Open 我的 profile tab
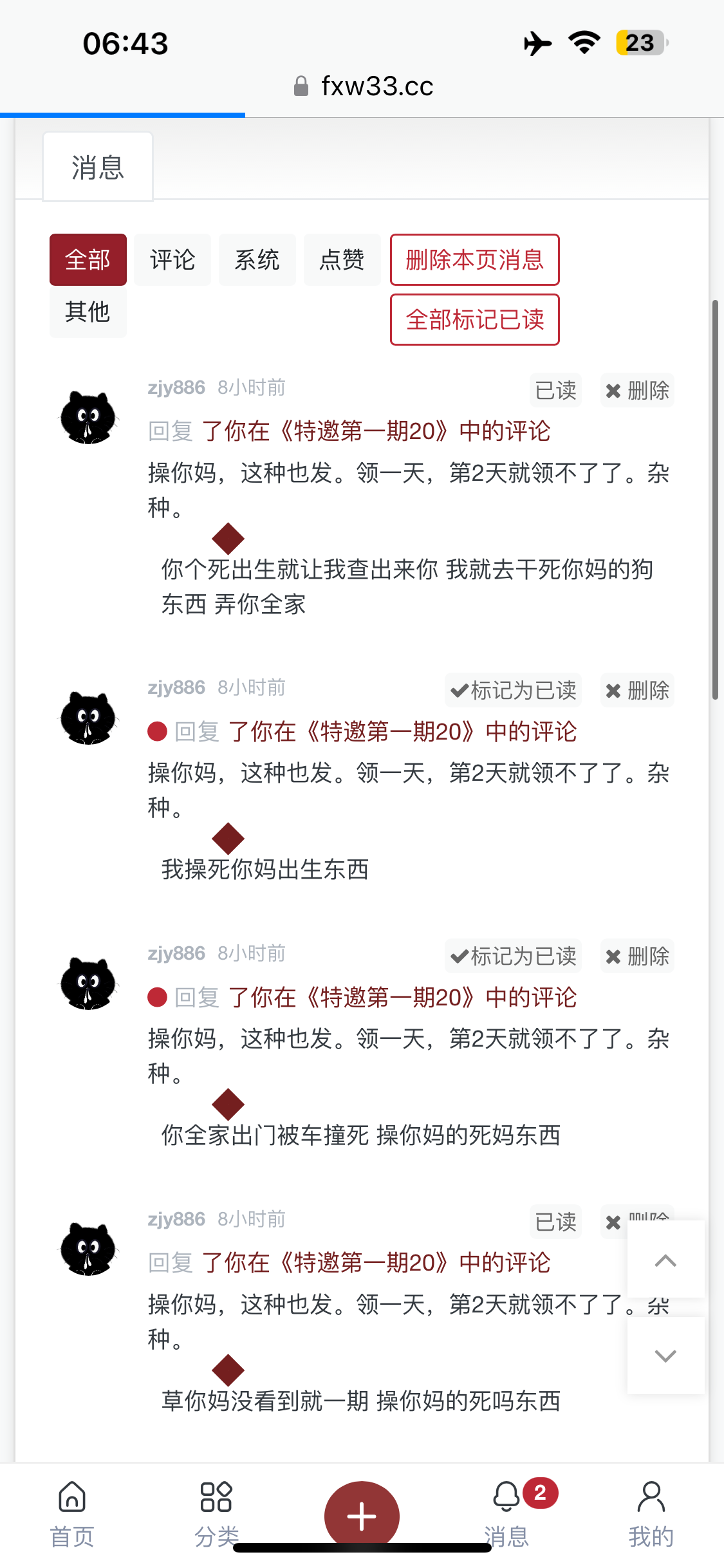724x1568 pixels. pos(651,1513)
